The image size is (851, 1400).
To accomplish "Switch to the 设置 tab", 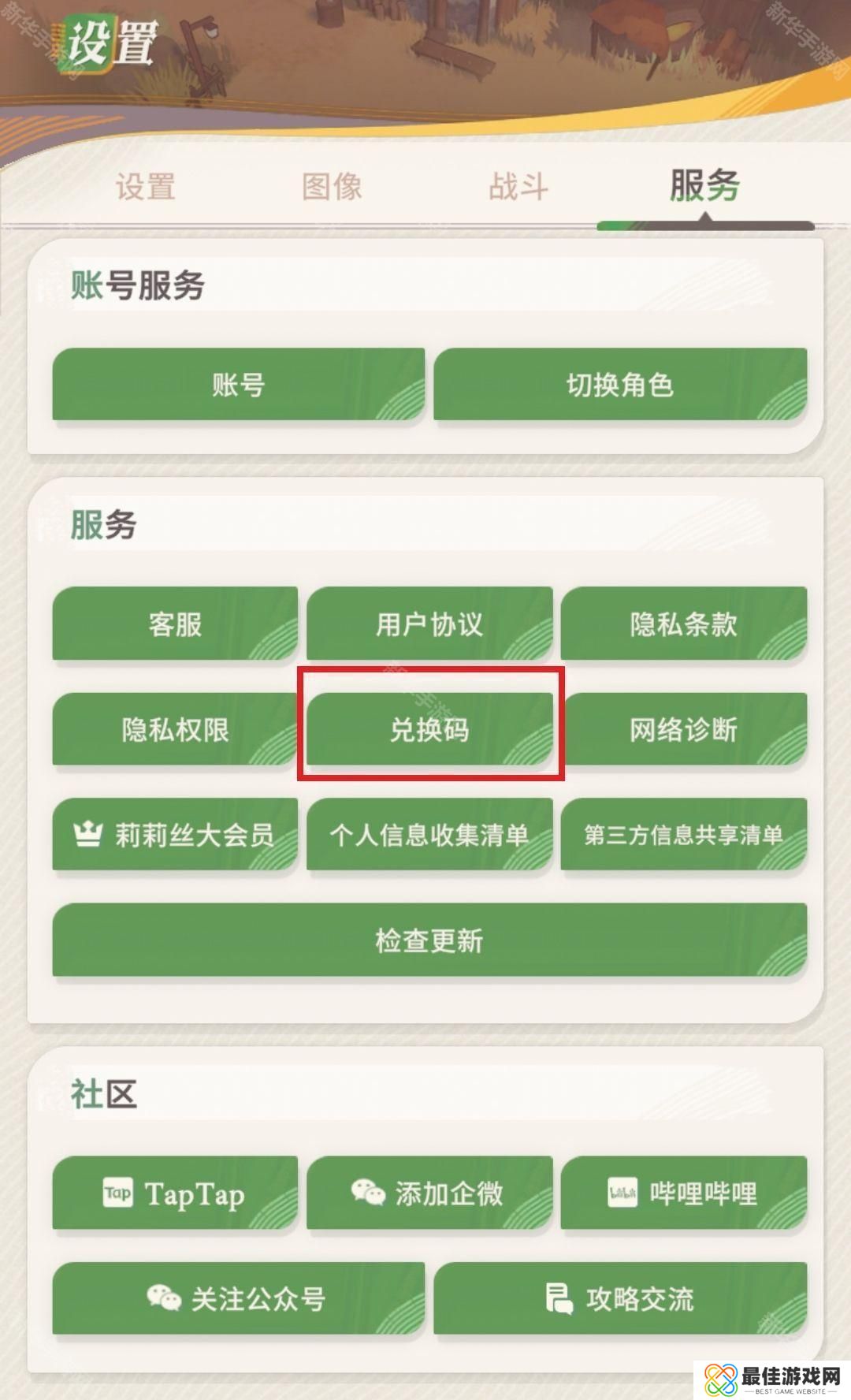I will click(146, 188).
